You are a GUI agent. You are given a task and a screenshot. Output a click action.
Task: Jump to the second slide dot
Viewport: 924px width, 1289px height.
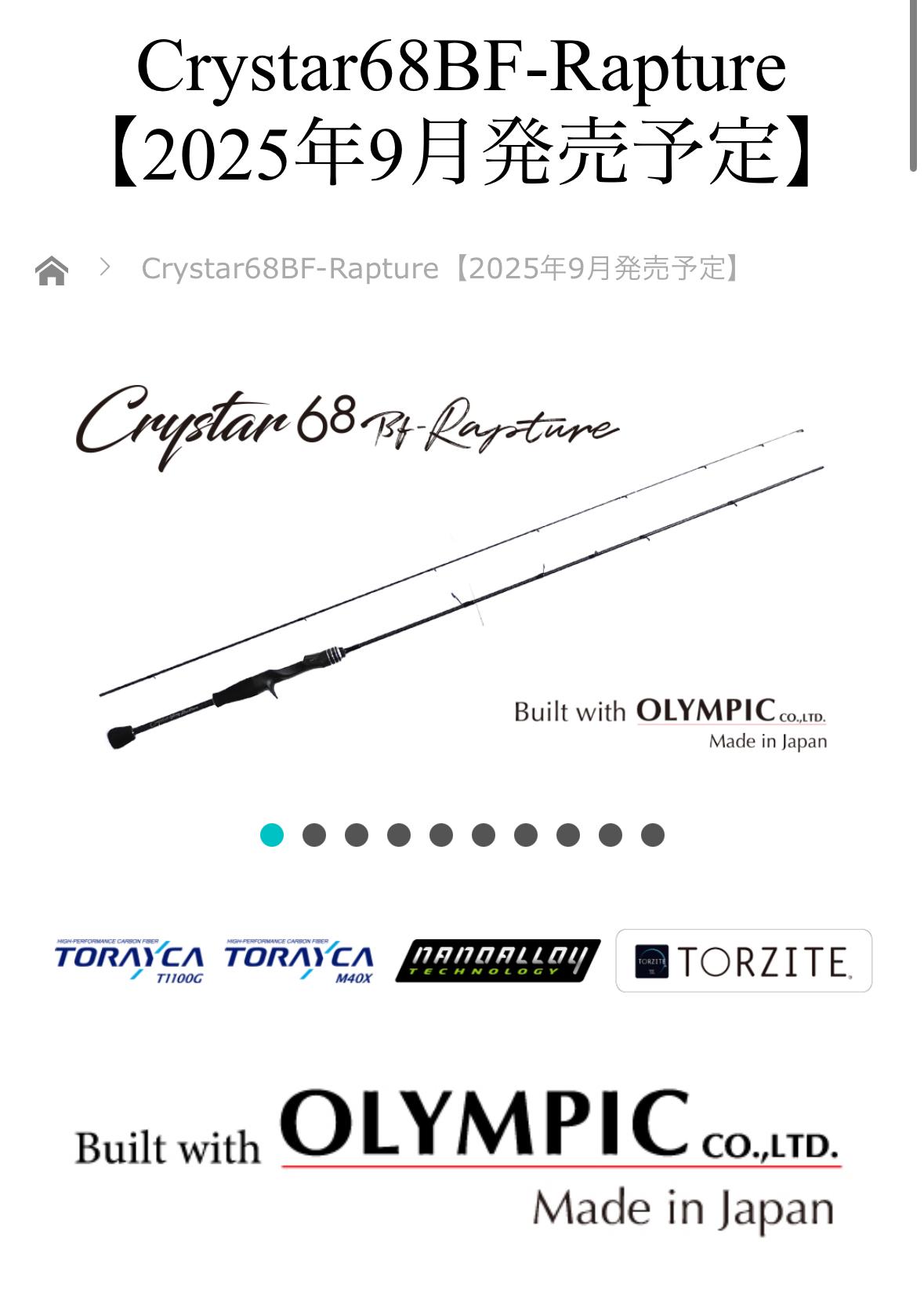(x=313, y=835)
